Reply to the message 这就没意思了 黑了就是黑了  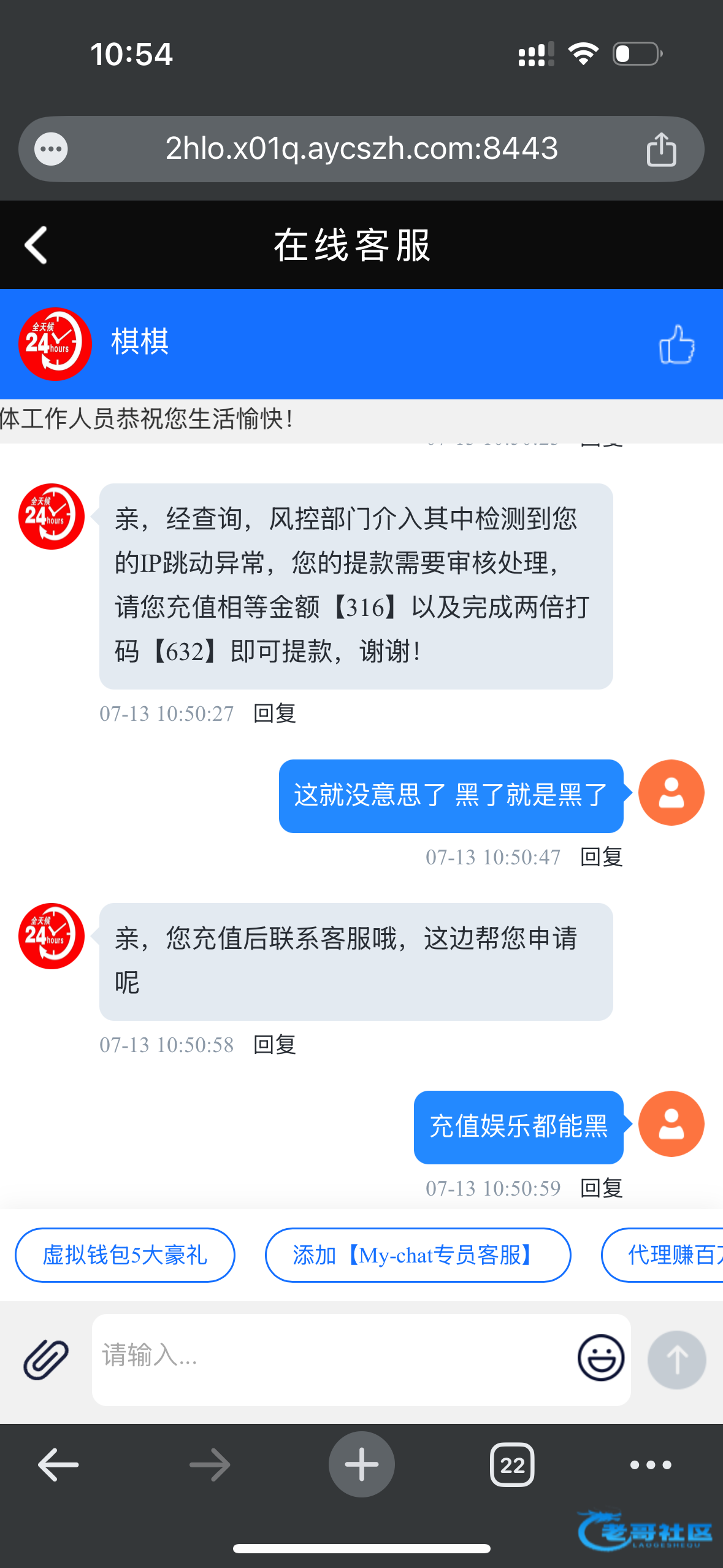tap(602, 857)
